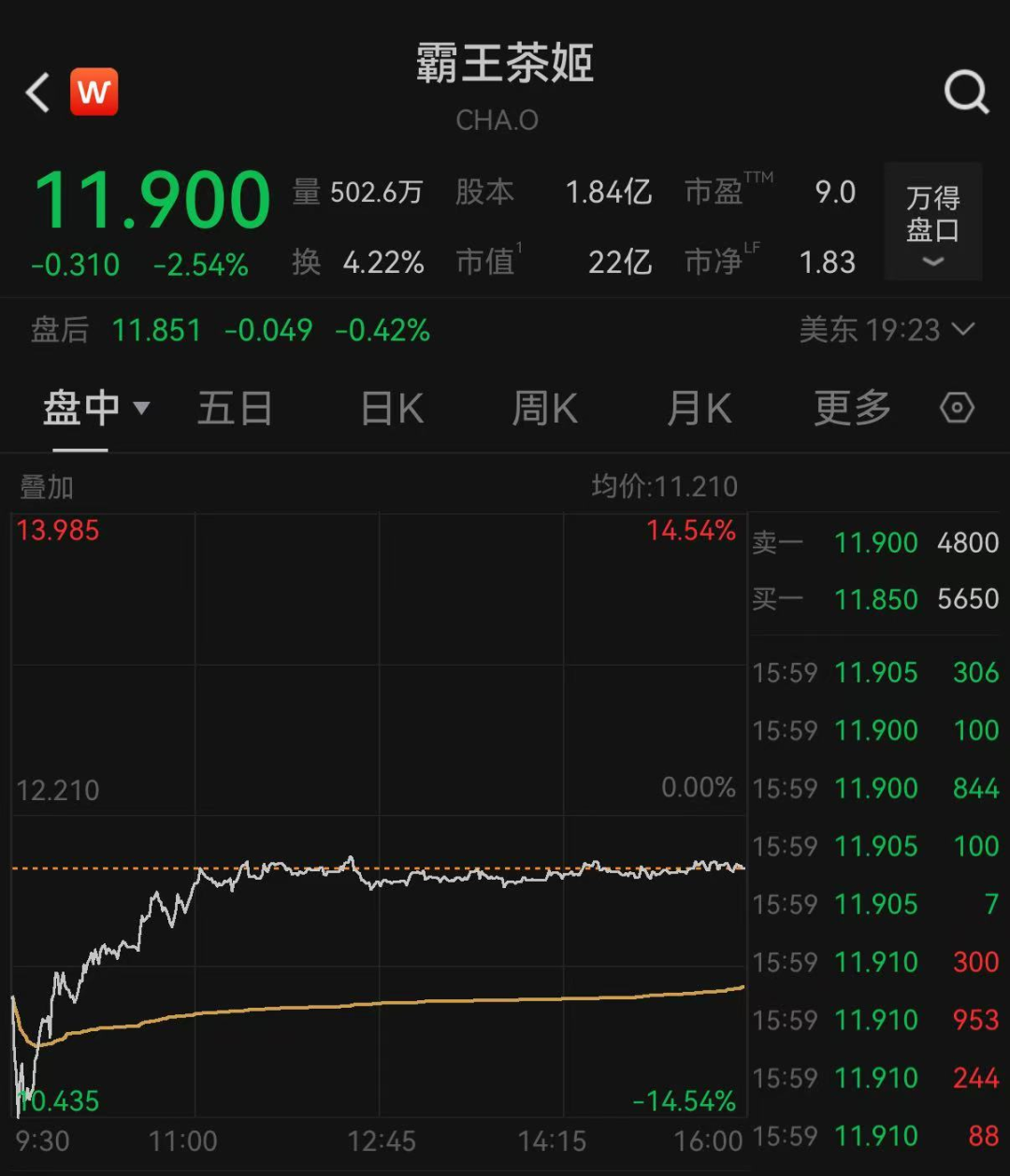Open the Wind app W logo
The image size is (1010, 1176).
[x=93, y=92]
